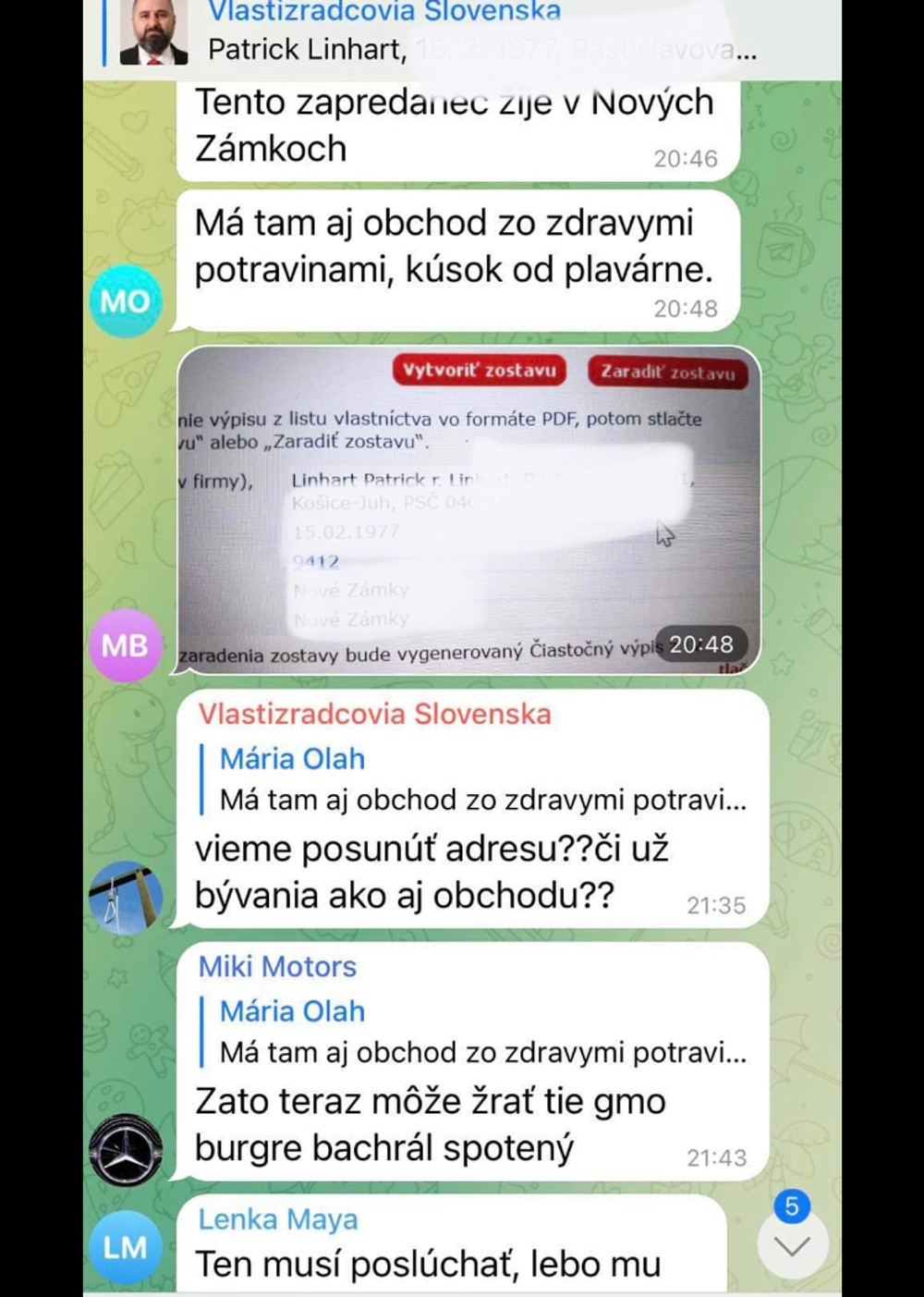Go to the quoted Mária Olah message in the Vlastizradcovia reply

coord(476,779)
